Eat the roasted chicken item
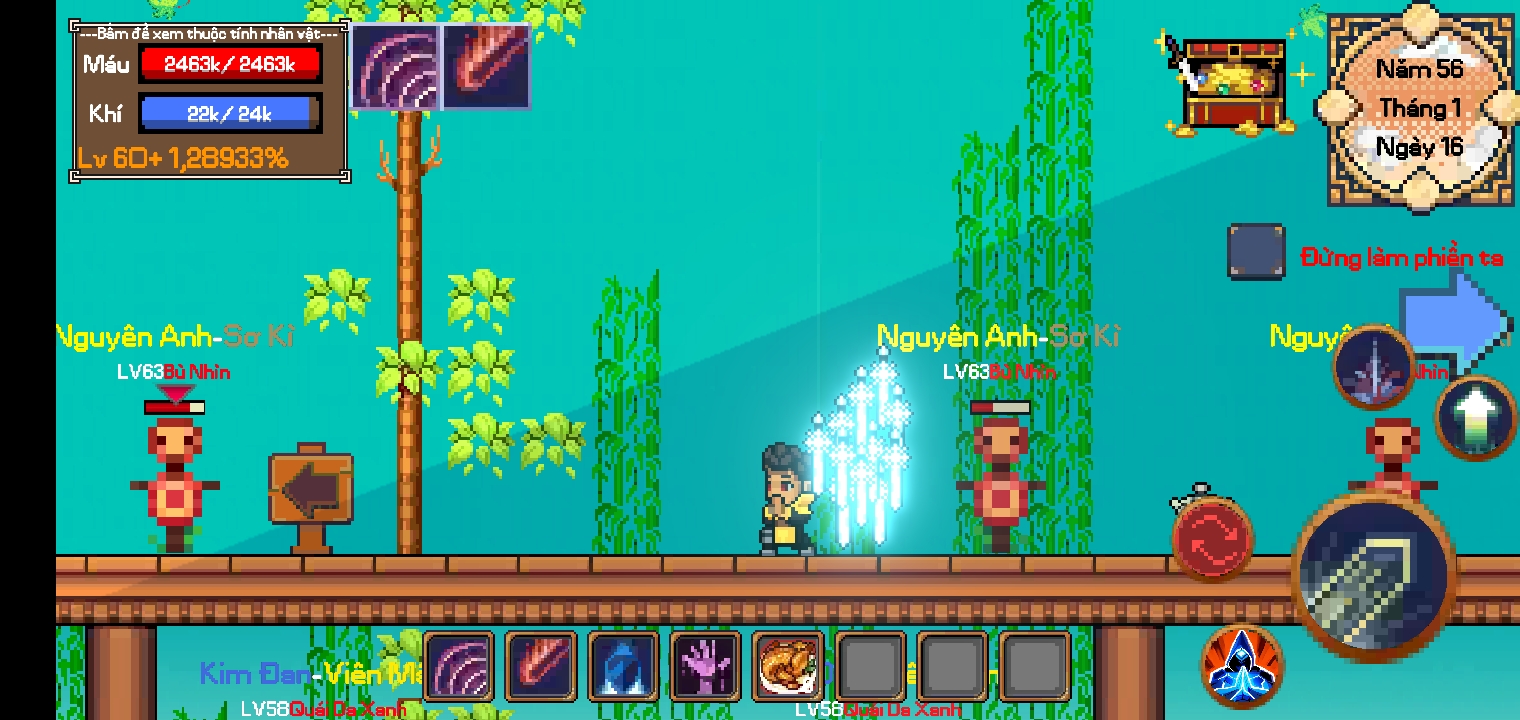Screen dimensions: 1520x720 coord(788,665)
